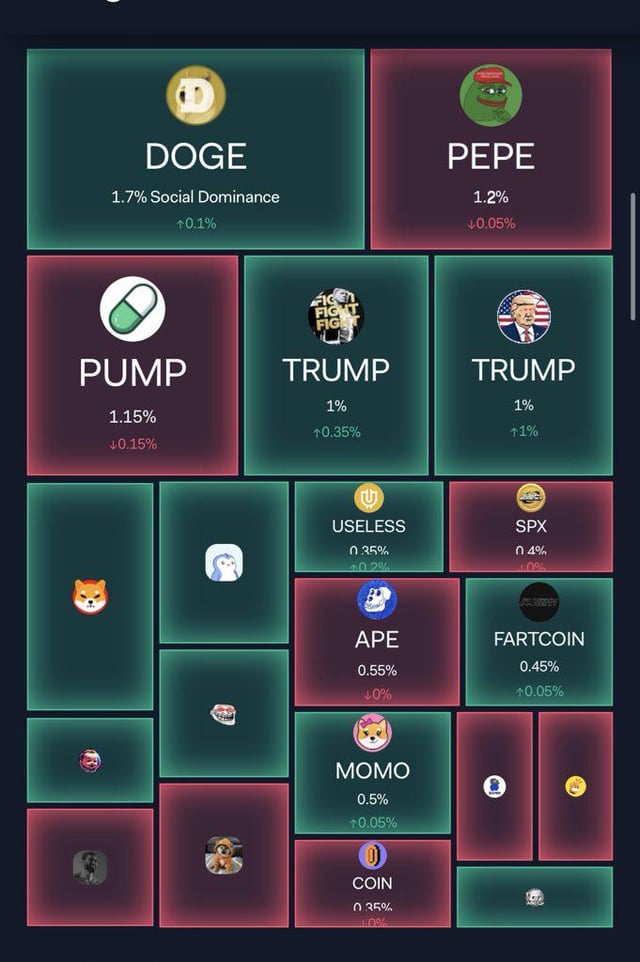This screenshot has height=962, width=640.
Task: Open the Shiba Inu logo tile
Action: coord(90,597)
